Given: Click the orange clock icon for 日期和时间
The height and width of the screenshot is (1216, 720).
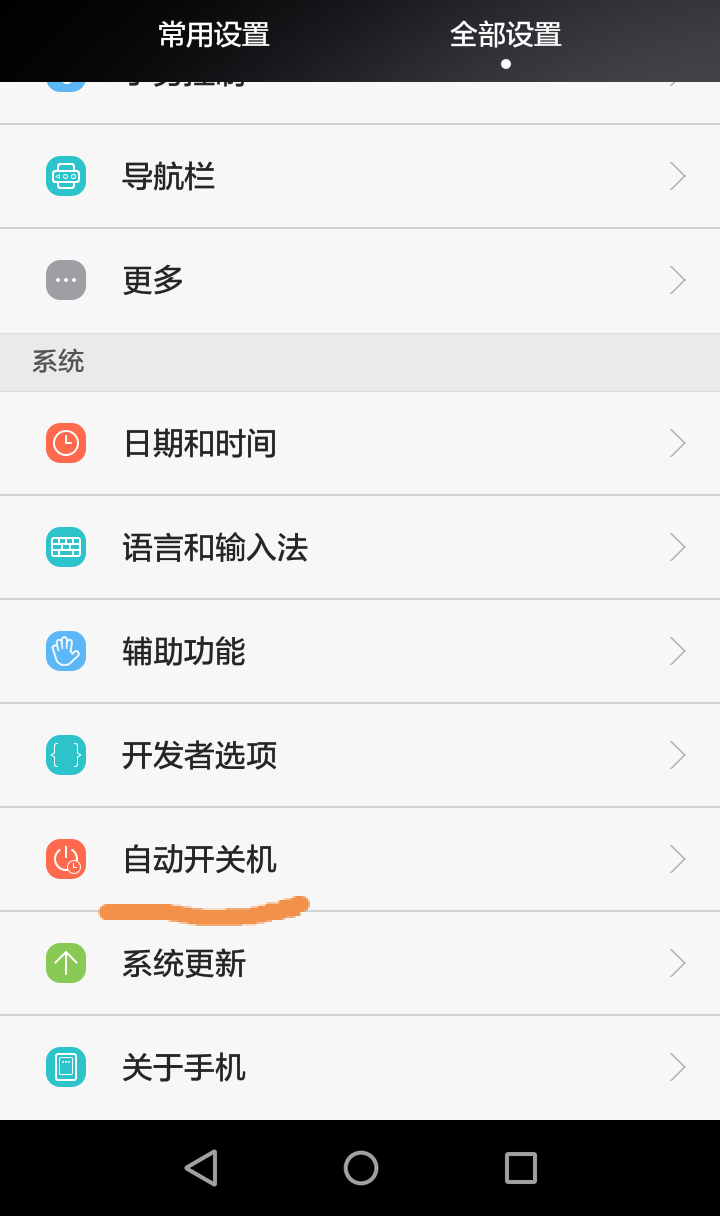Looking at the screenshot, I should click(x=65, y=443).
